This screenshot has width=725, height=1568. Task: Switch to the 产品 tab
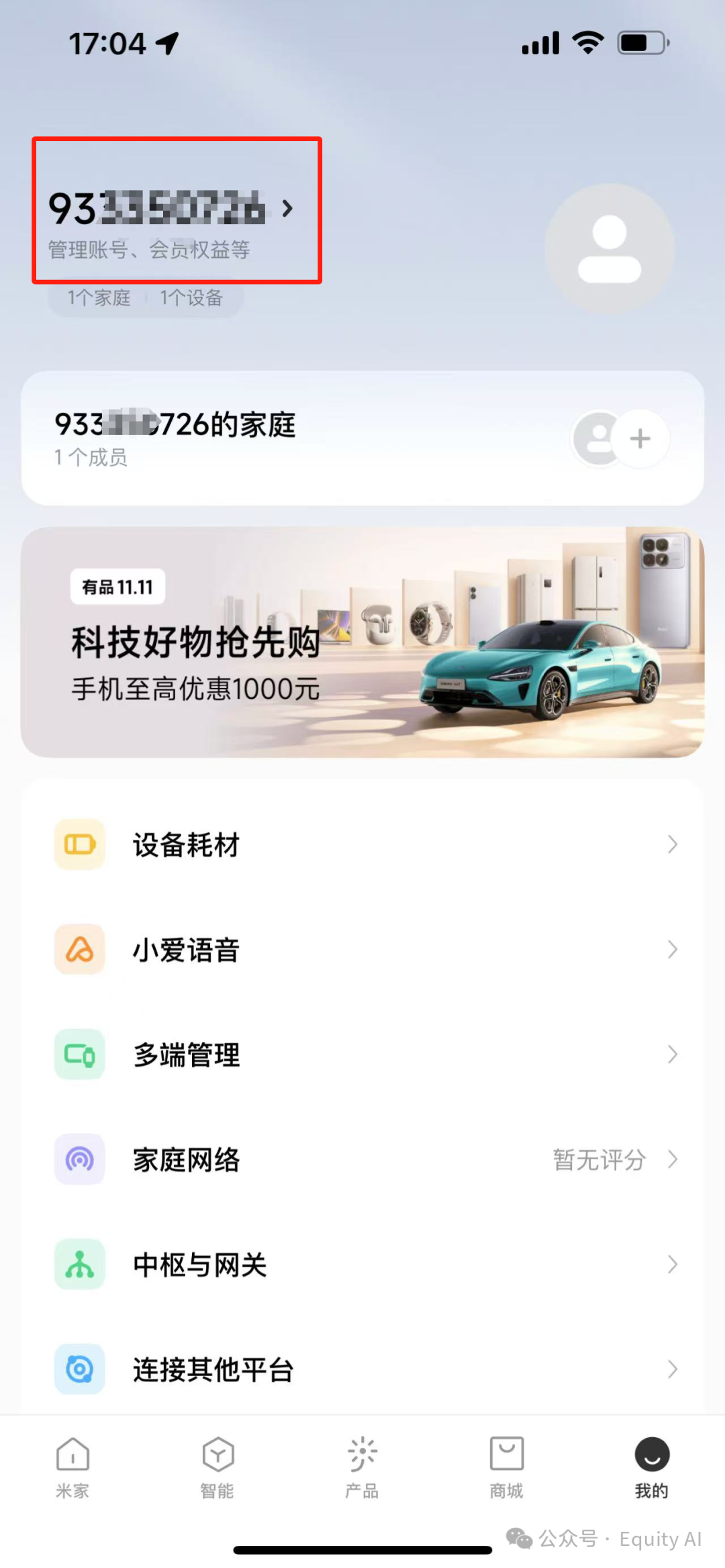click(x=362, y=1468)
